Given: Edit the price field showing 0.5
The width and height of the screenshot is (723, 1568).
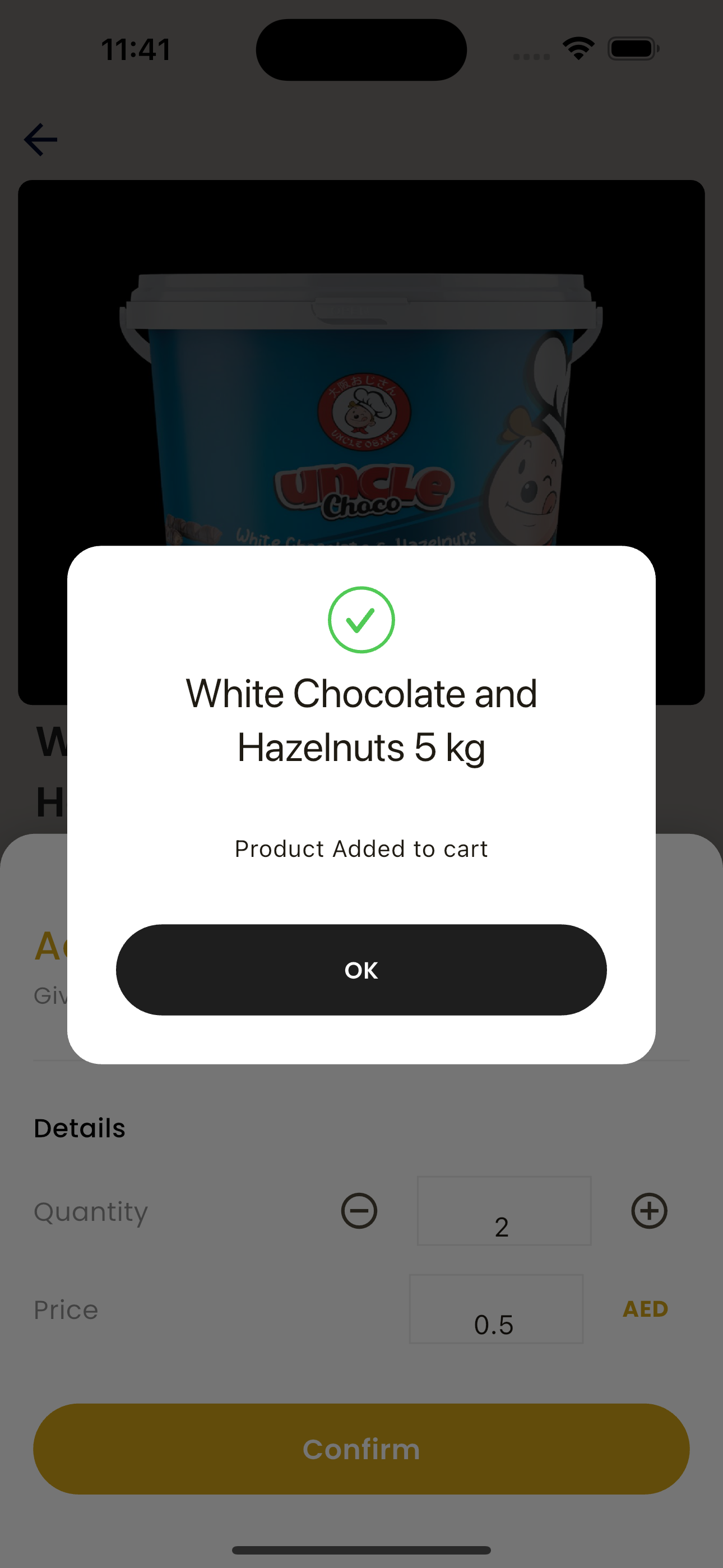Looking at the screenshot, I should pyautogui.click(x=496, y=1309).
